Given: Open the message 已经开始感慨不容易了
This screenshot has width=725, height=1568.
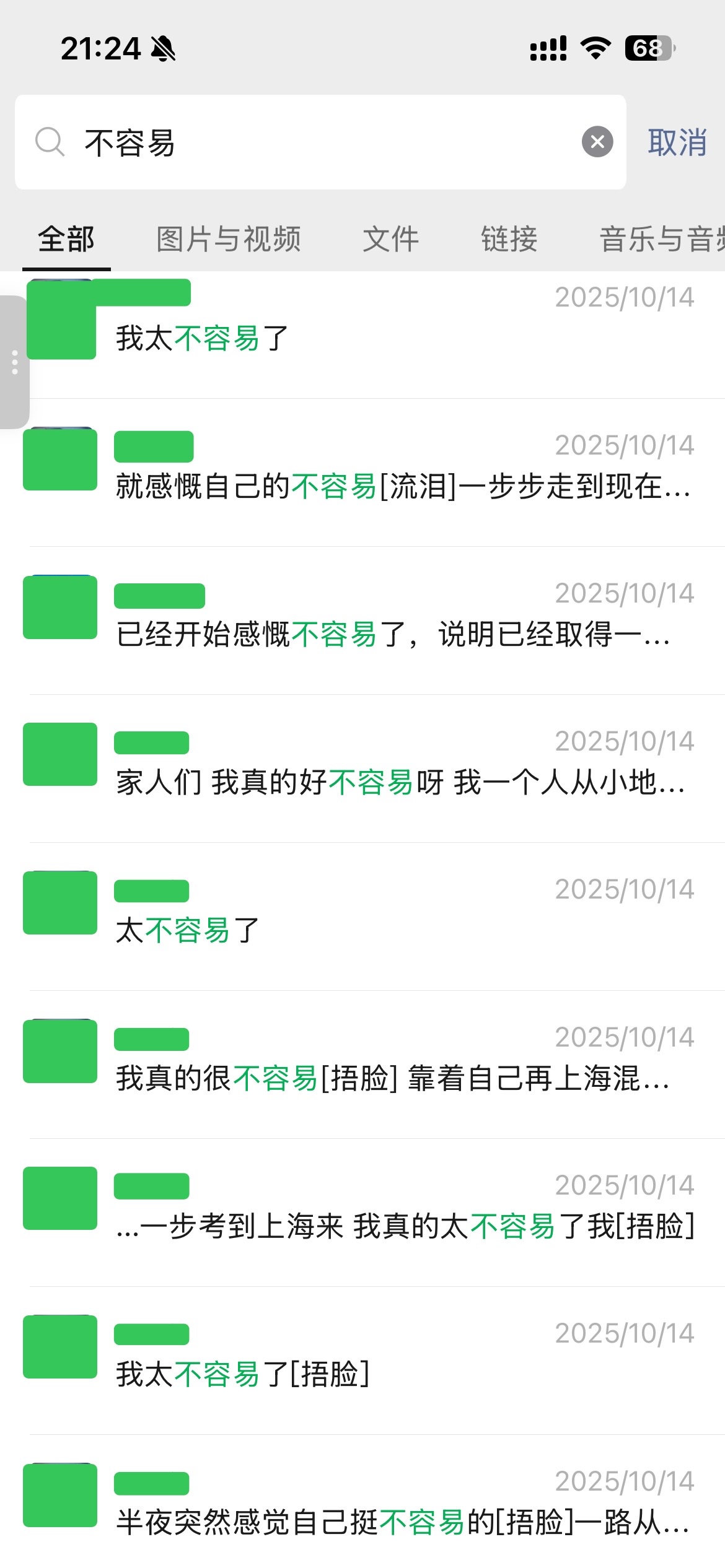Looking at the screenshot, I should [362, 621].
